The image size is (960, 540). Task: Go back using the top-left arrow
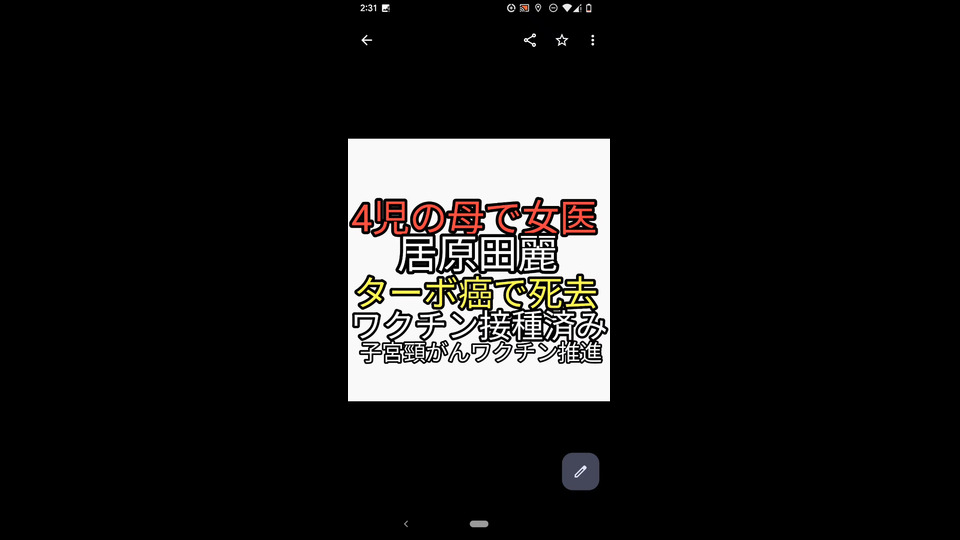[366, 40]
